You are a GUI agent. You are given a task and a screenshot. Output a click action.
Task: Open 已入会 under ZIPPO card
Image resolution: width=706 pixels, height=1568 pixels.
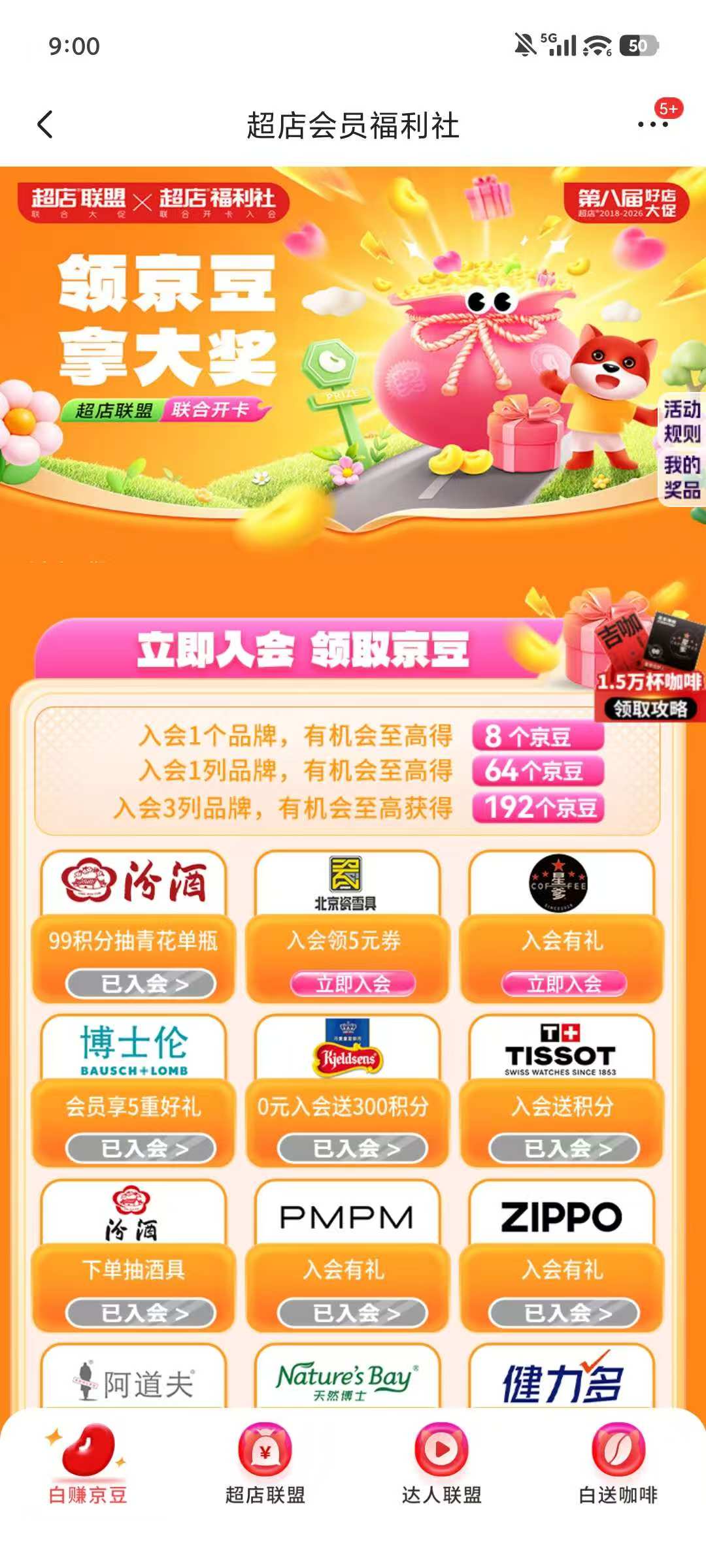coord(564,1313)
